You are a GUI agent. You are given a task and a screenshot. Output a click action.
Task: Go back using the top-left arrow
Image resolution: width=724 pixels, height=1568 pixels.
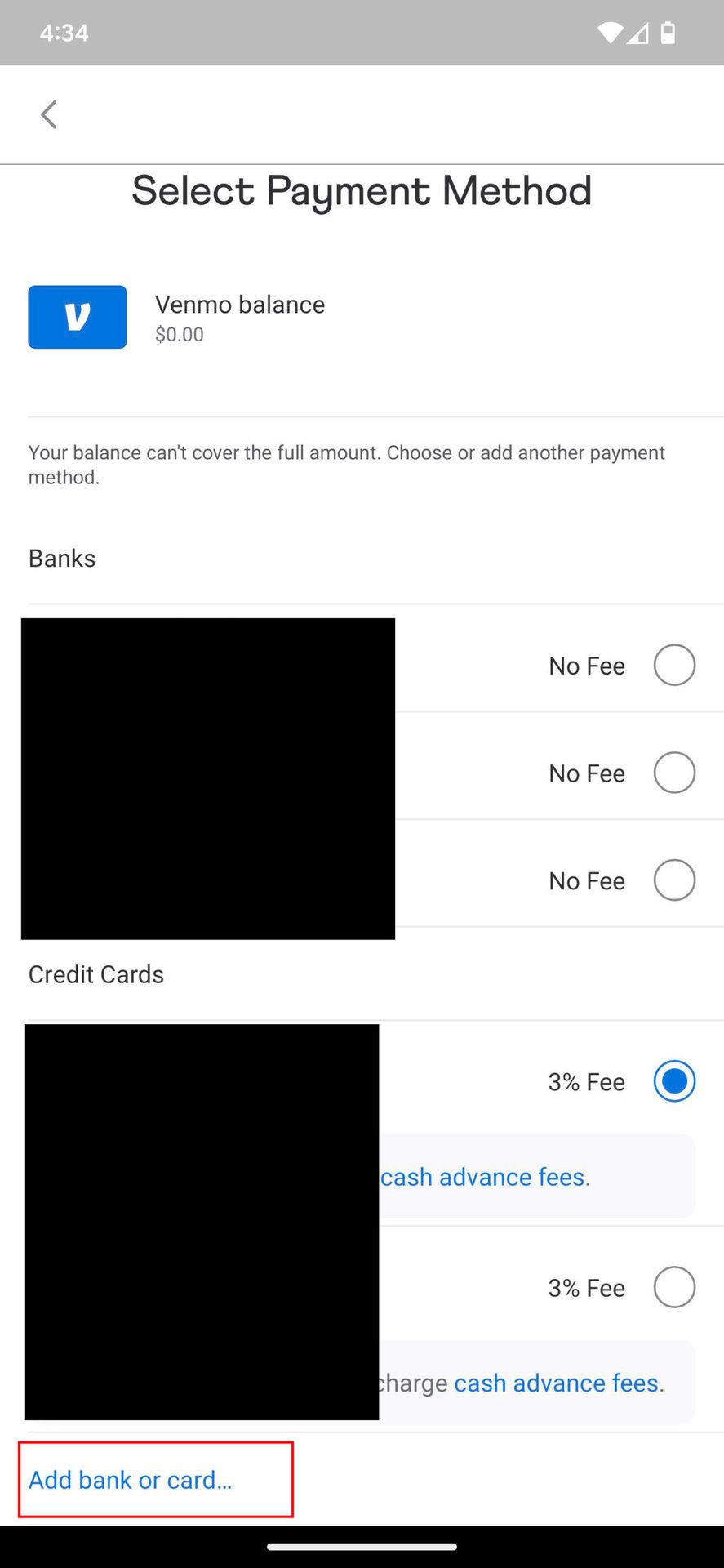click(x=49, y=115)
